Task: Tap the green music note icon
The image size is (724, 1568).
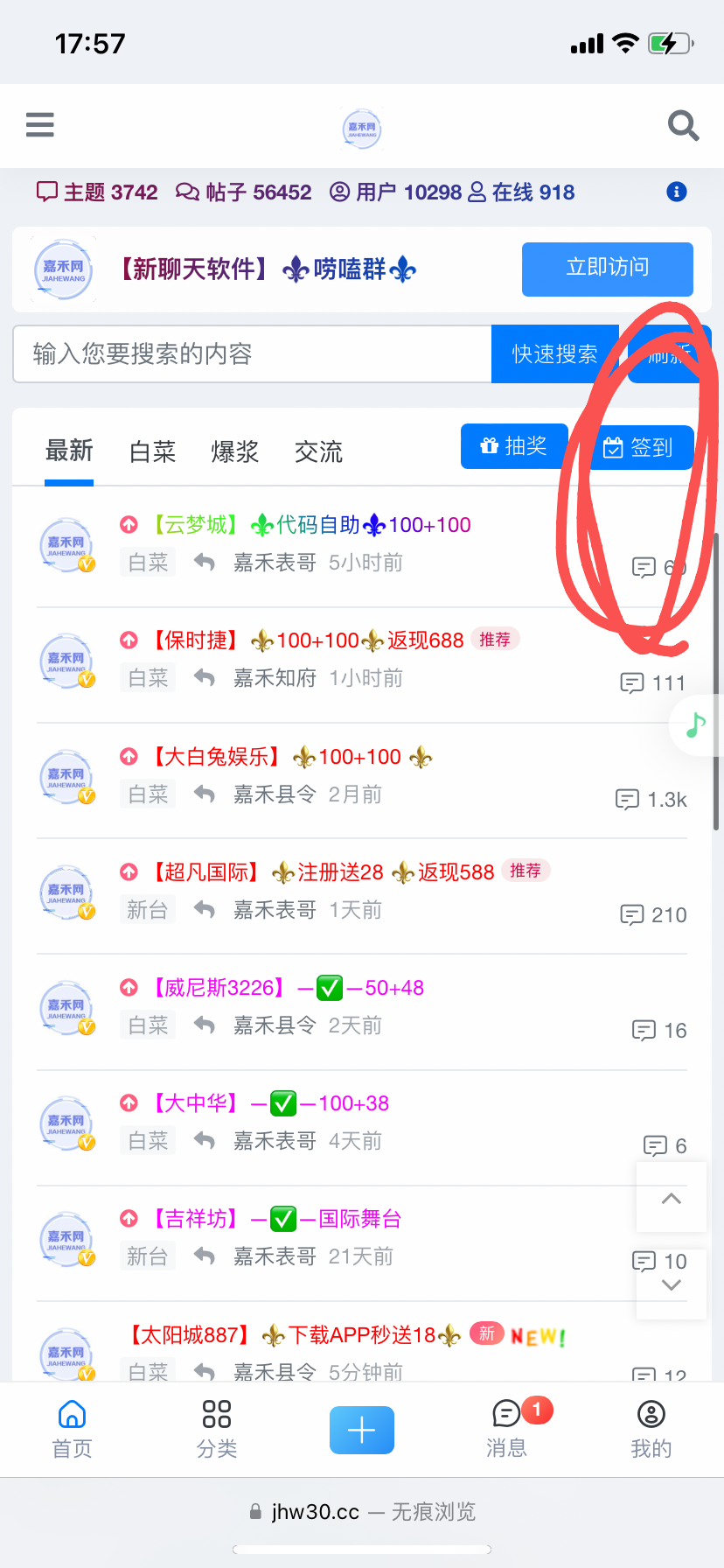Action: 696,725
